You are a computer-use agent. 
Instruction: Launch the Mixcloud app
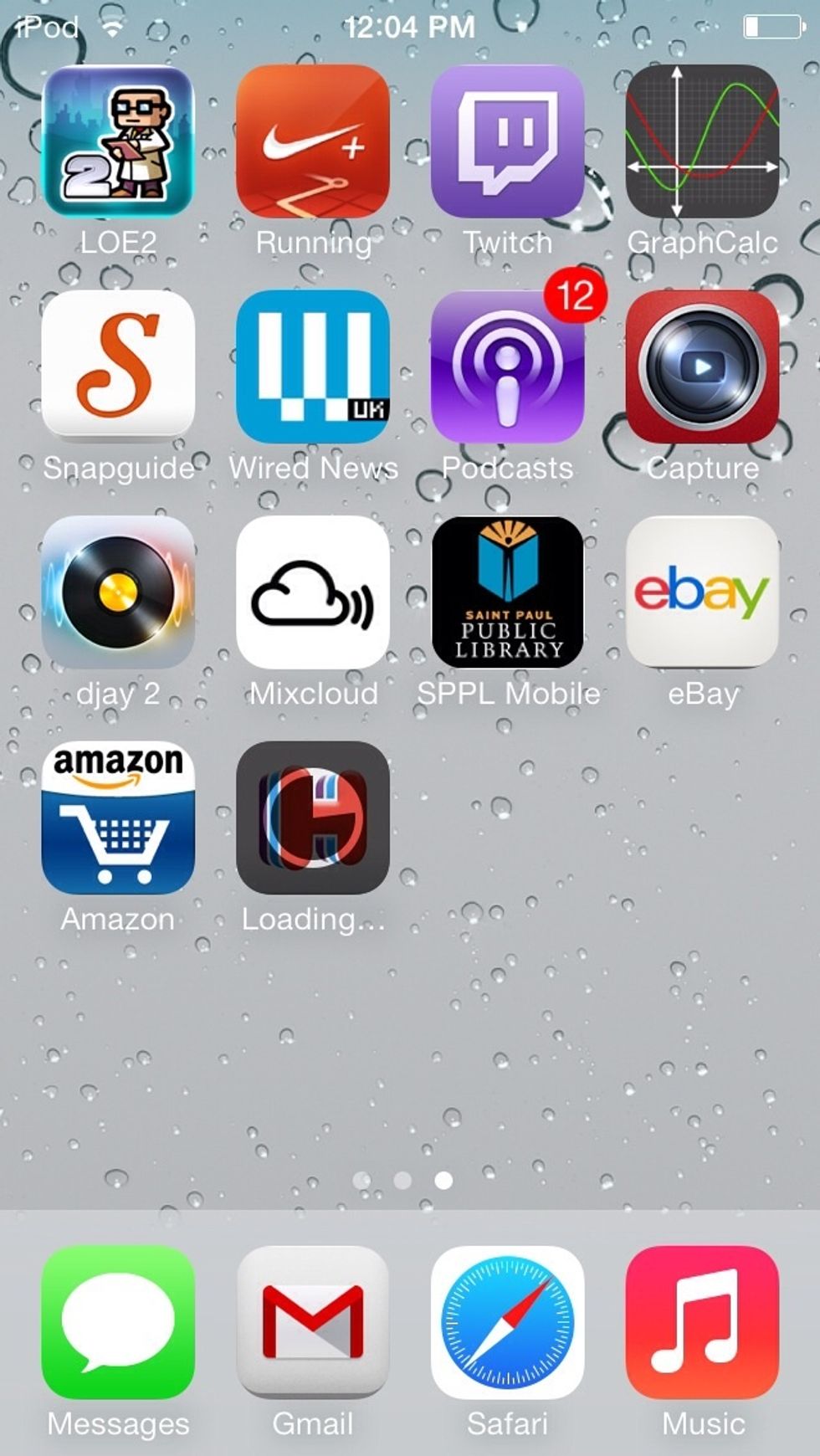313,592
